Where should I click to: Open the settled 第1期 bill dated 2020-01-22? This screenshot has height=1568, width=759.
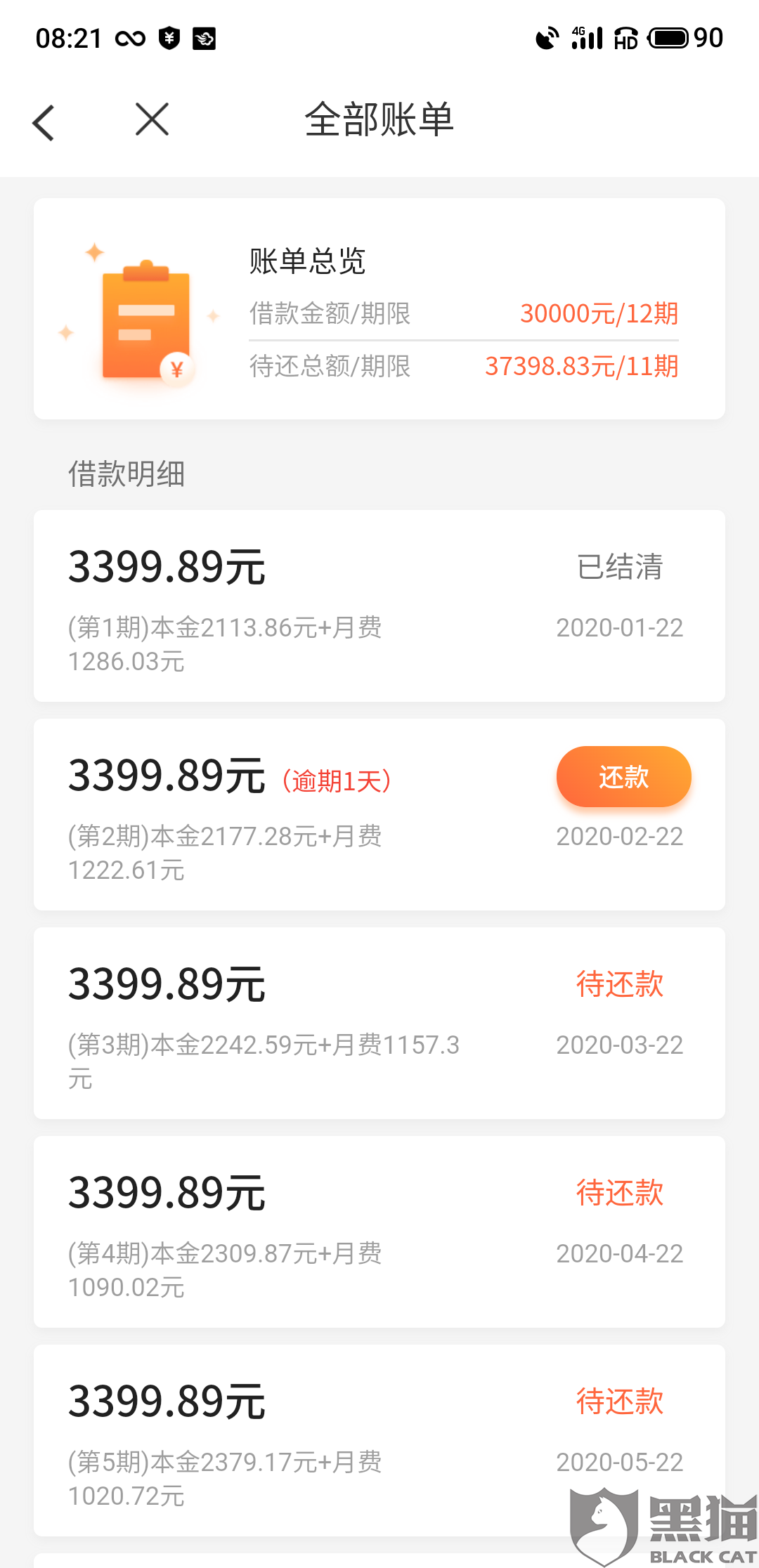pos(379,606)
